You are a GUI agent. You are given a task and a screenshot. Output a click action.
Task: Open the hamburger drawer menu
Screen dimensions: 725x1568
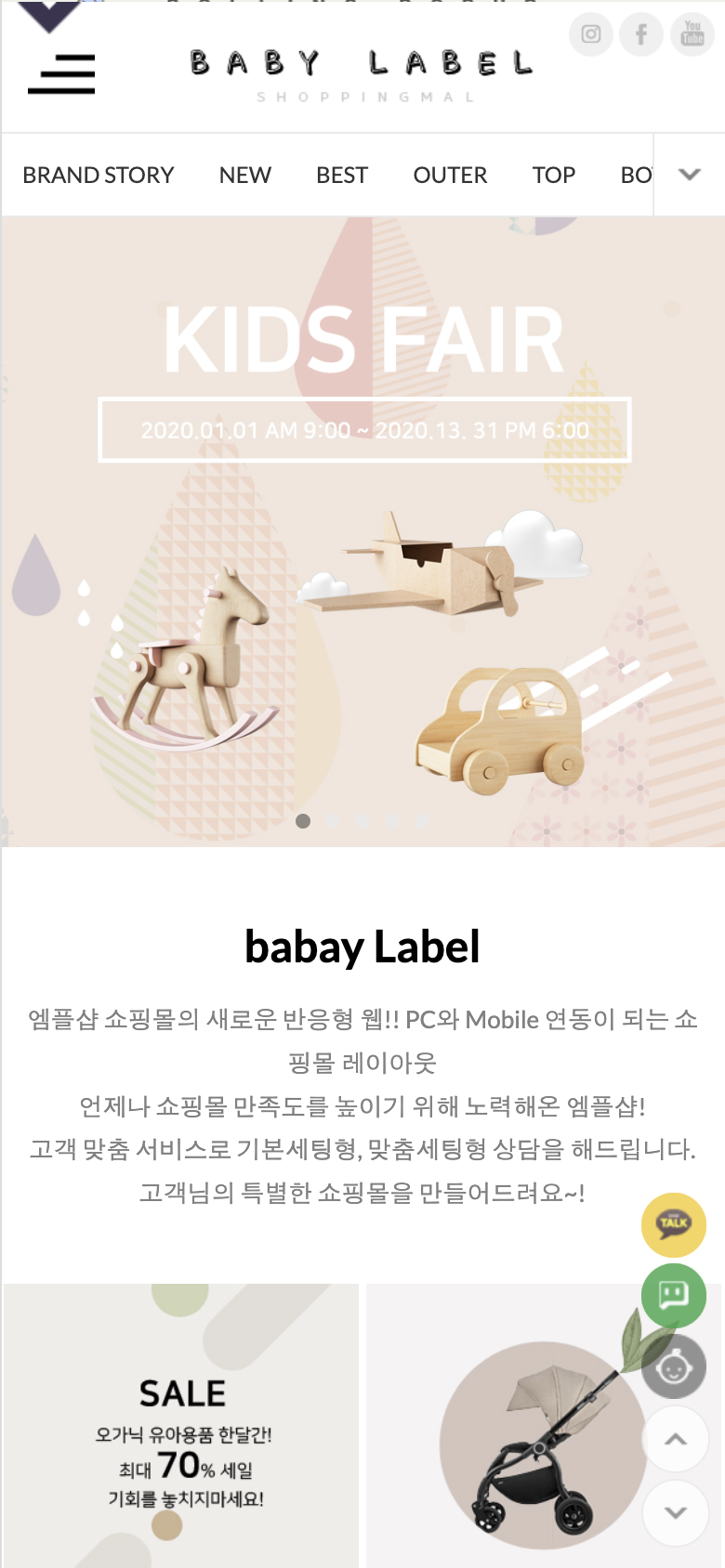click(x=61, y=73)
